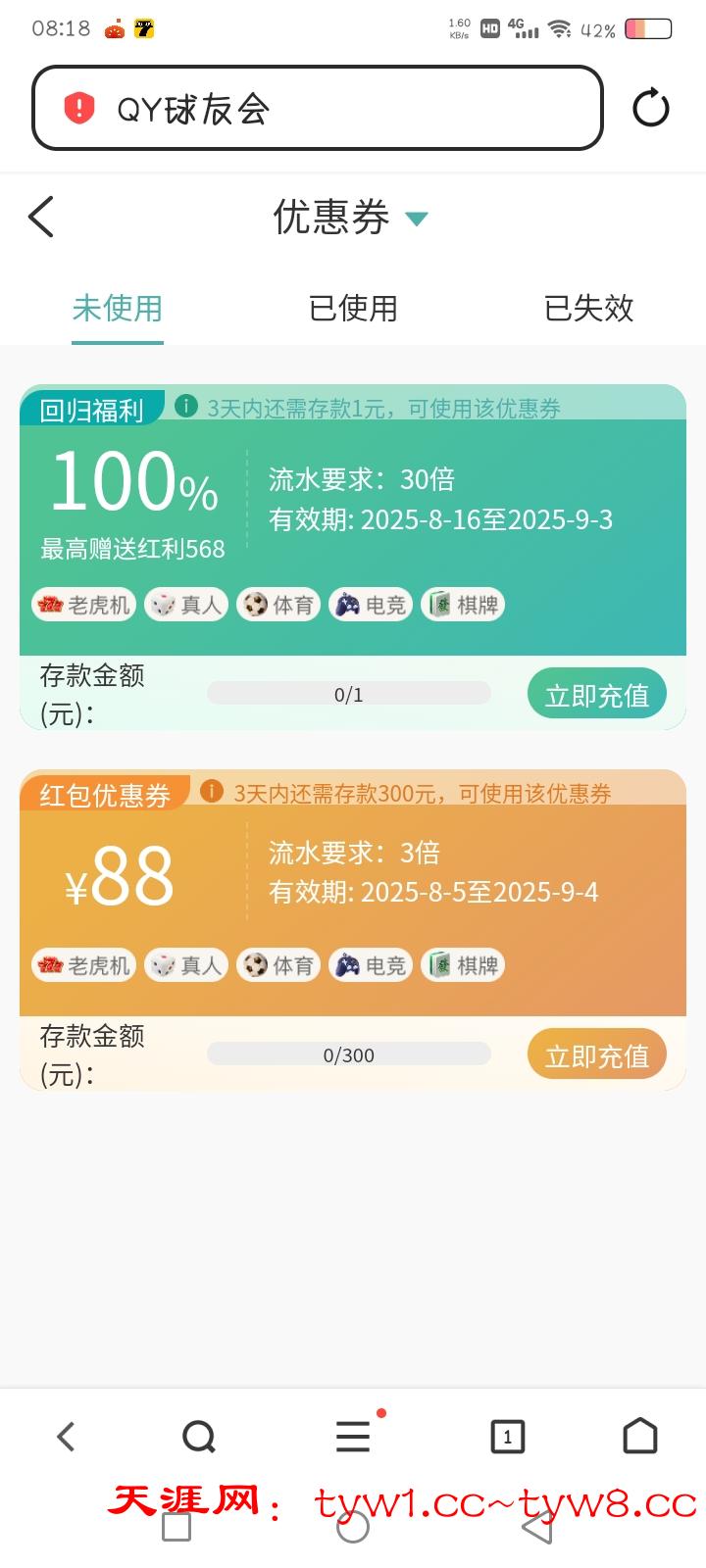Go back with the browser toolbar arrow
This screenshot has height=1568, width=706.
(66, 1437)
